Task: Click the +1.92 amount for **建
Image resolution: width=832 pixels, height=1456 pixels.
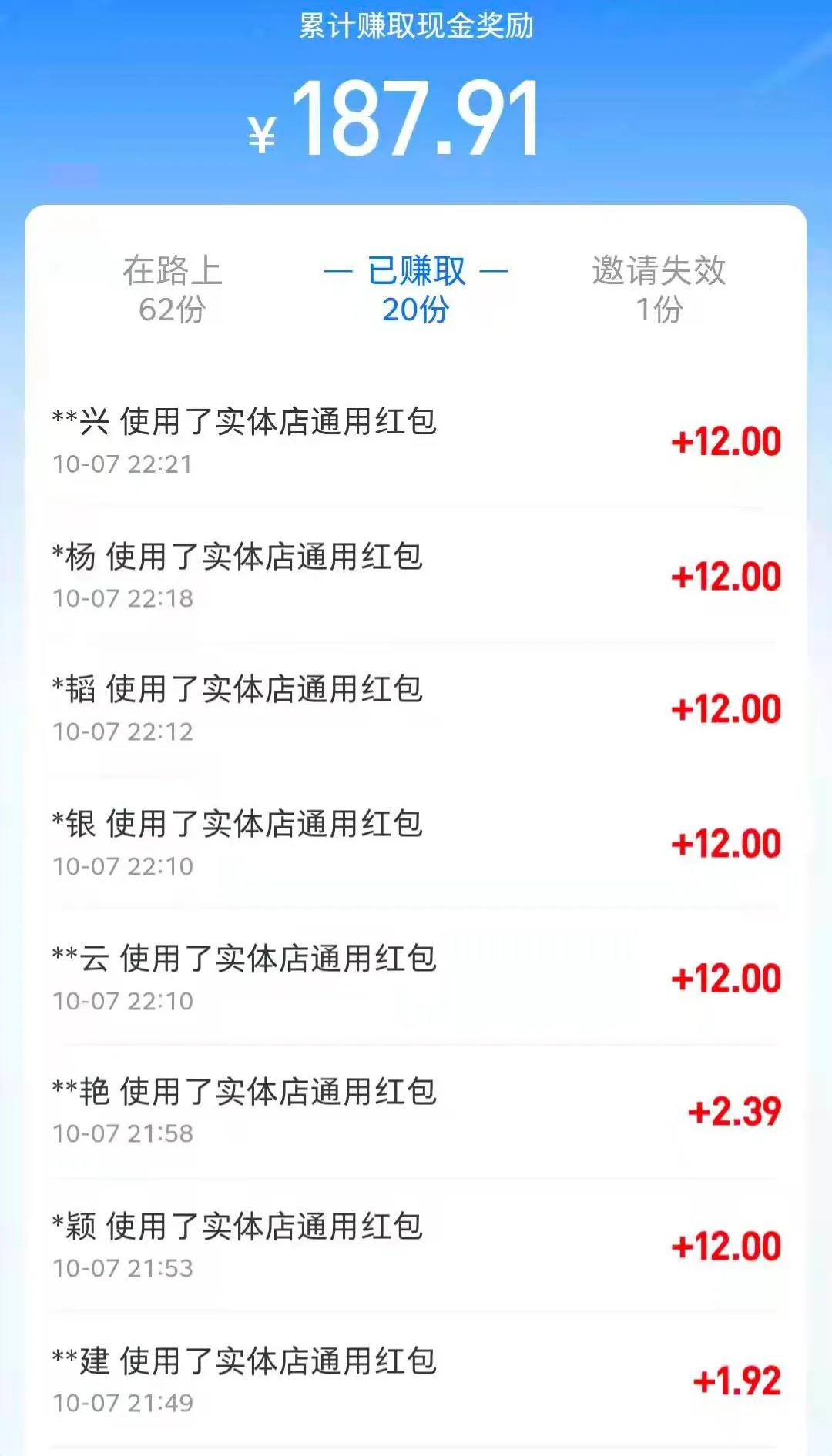Action: [x=730, y=1378]
